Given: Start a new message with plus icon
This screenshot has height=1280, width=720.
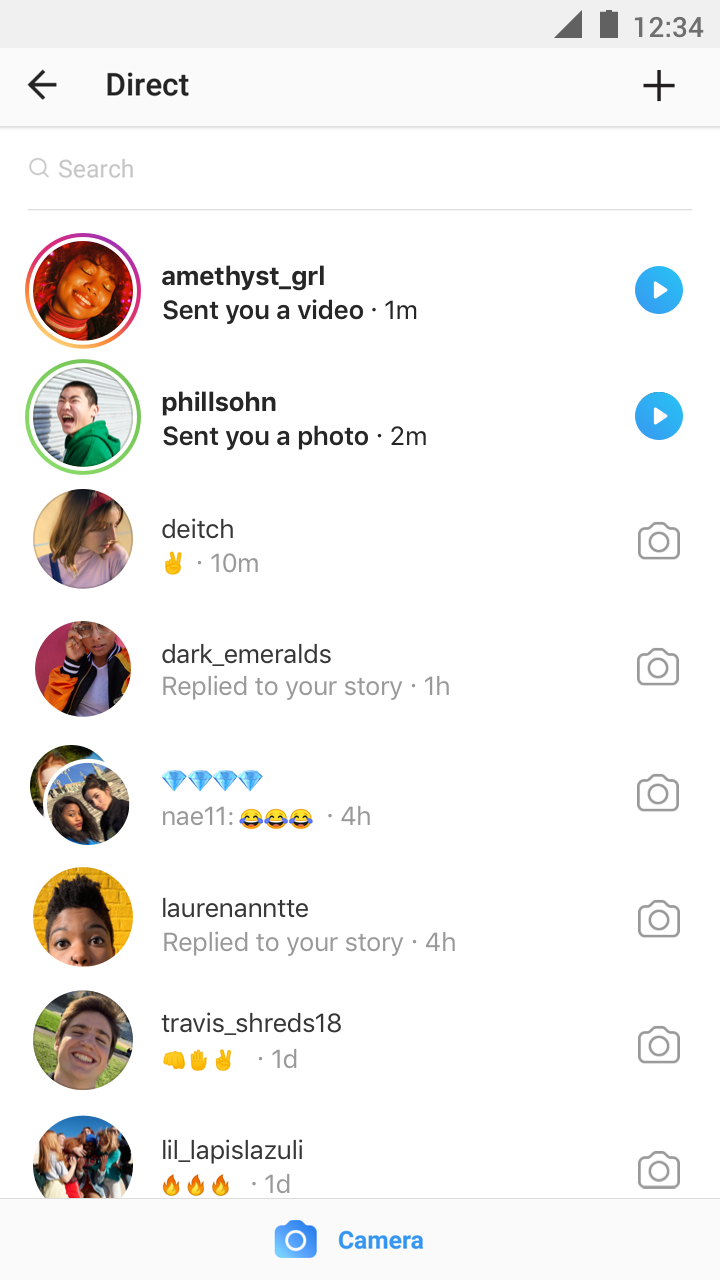Looking at the screenshot, I should (x=658, y=86).
